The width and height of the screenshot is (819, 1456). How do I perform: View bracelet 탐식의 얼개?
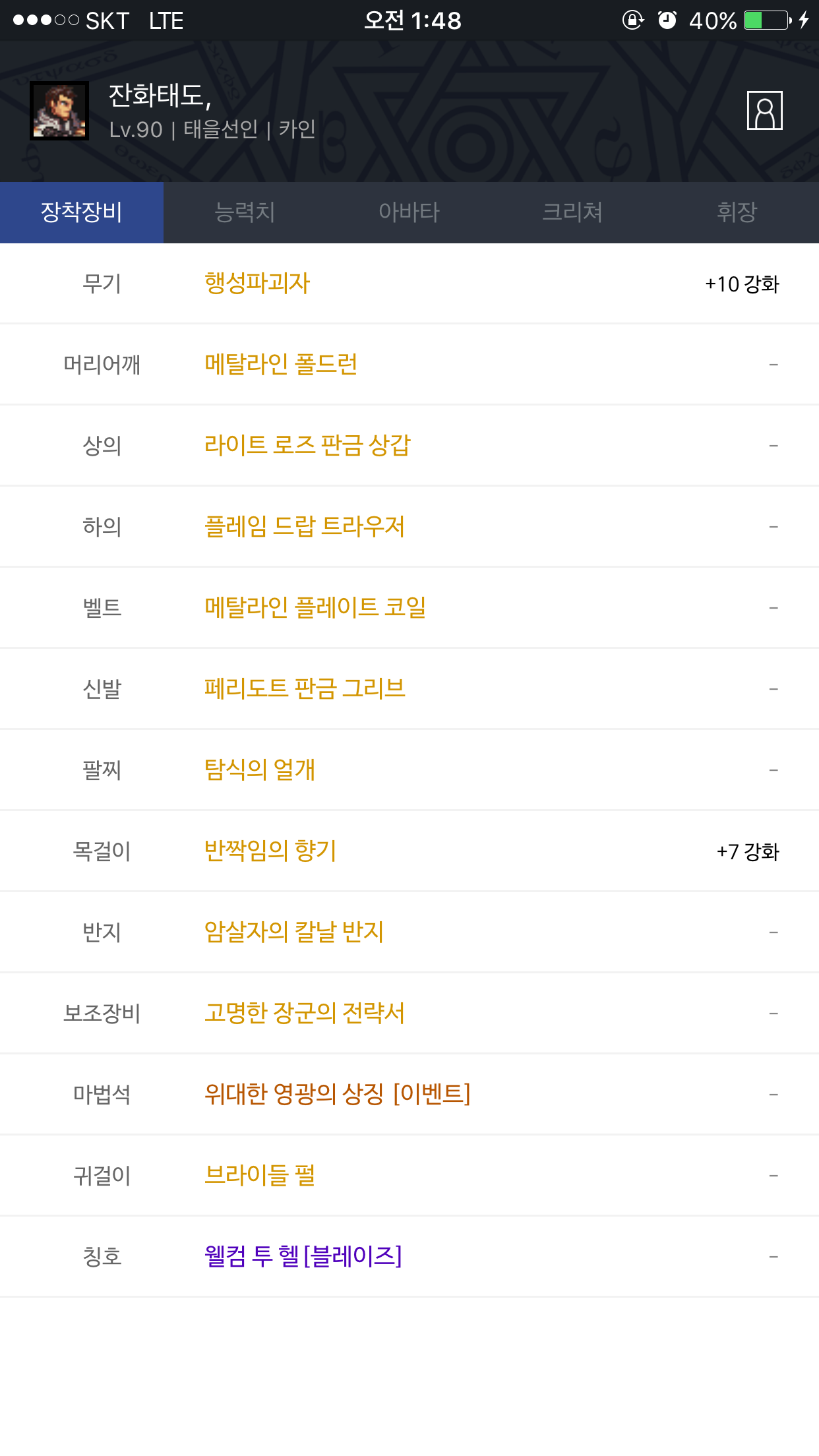click(x=260, y=770)
